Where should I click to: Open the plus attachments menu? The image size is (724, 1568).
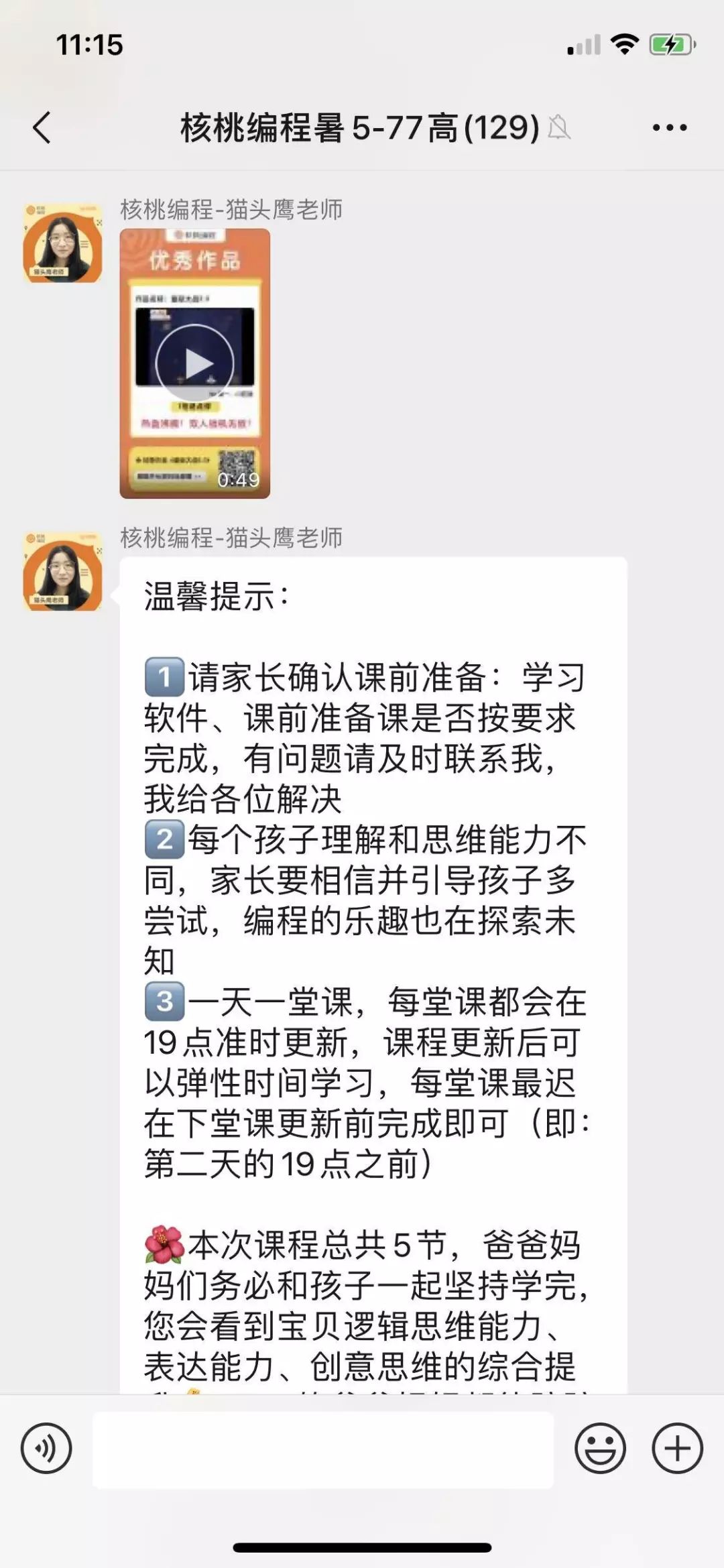[677, 1449]
